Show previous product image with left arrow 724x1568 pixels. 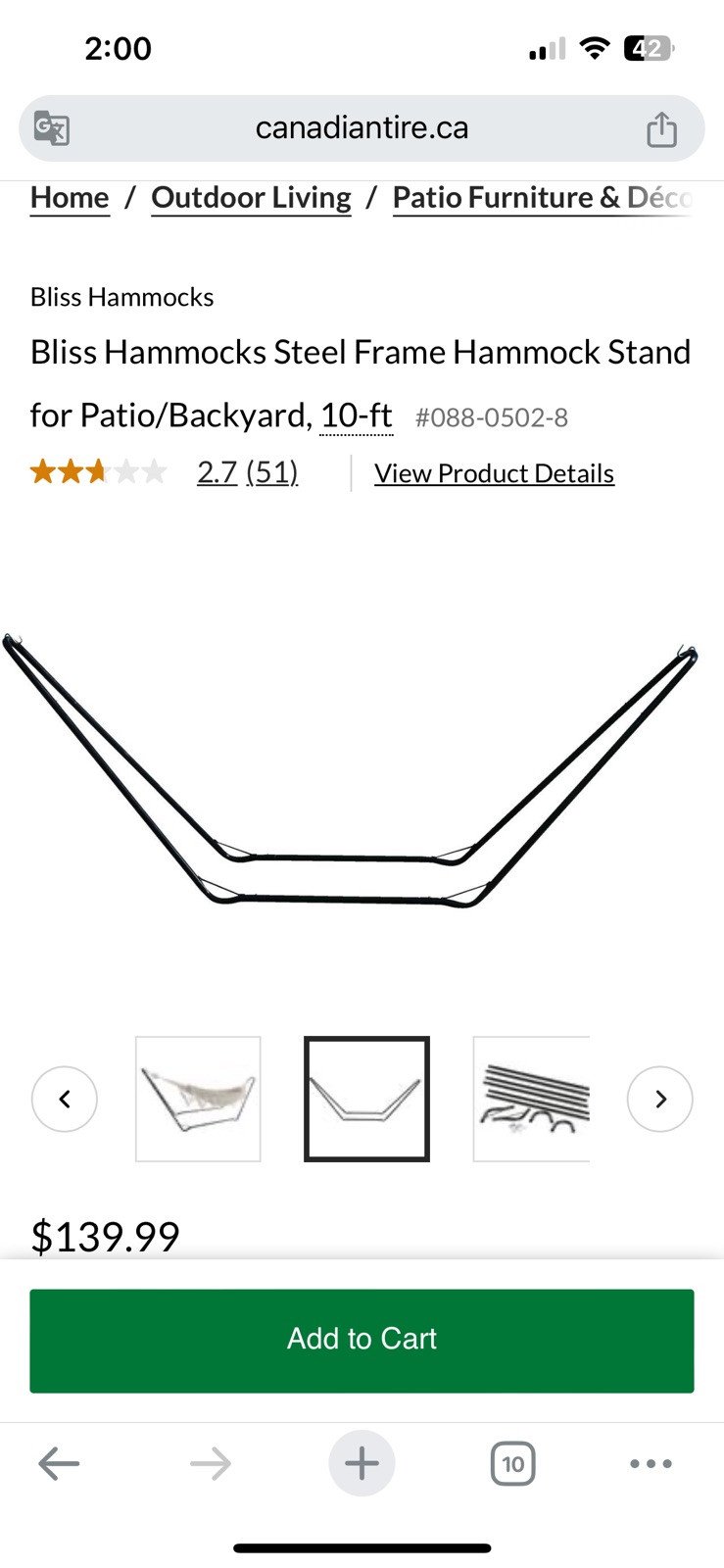(65, 1099)
